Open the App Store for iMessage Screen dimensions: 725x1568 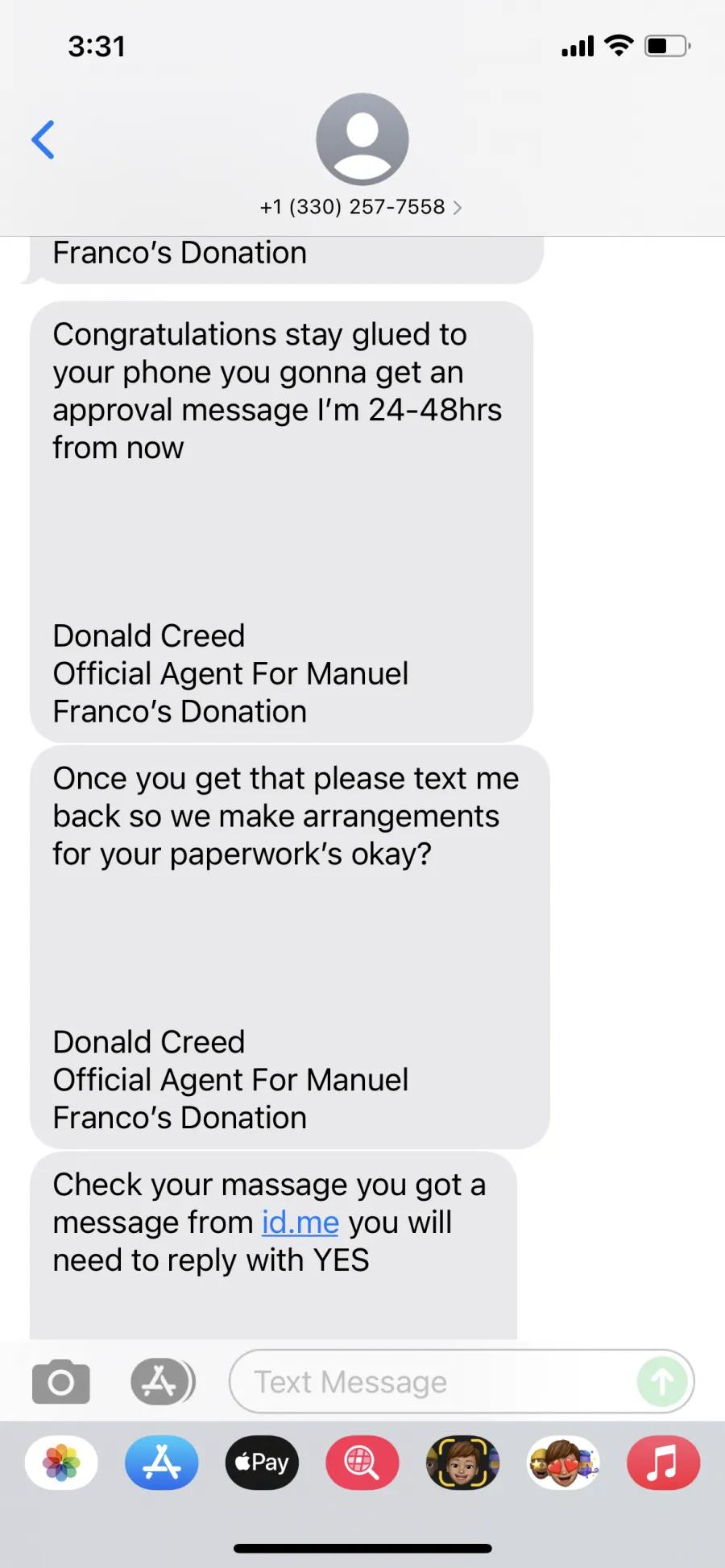pos(162,1463)
